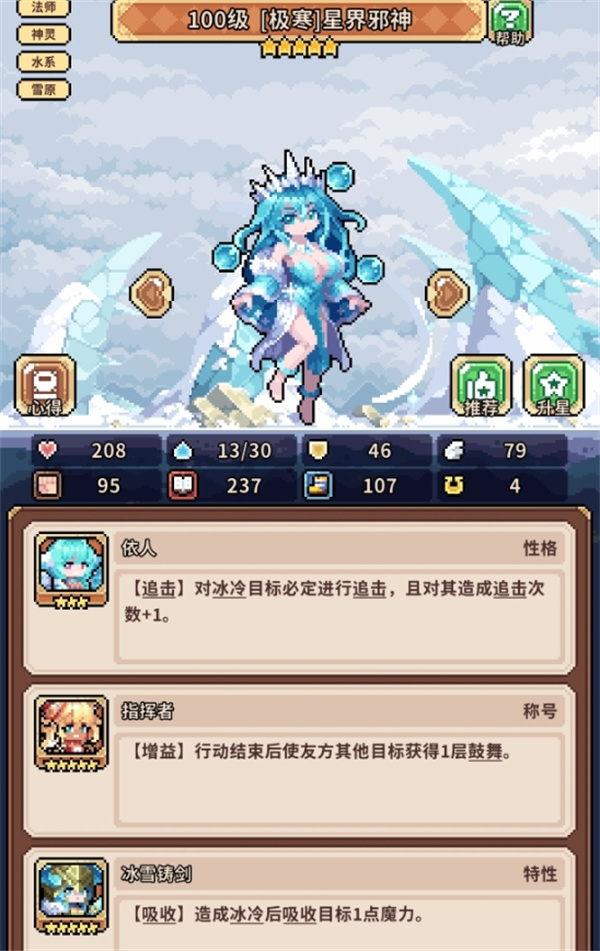Tap the underlined 冰冷 keyword in 依人 description
This screenshot has width=600, height=951.
coord(227,590)
